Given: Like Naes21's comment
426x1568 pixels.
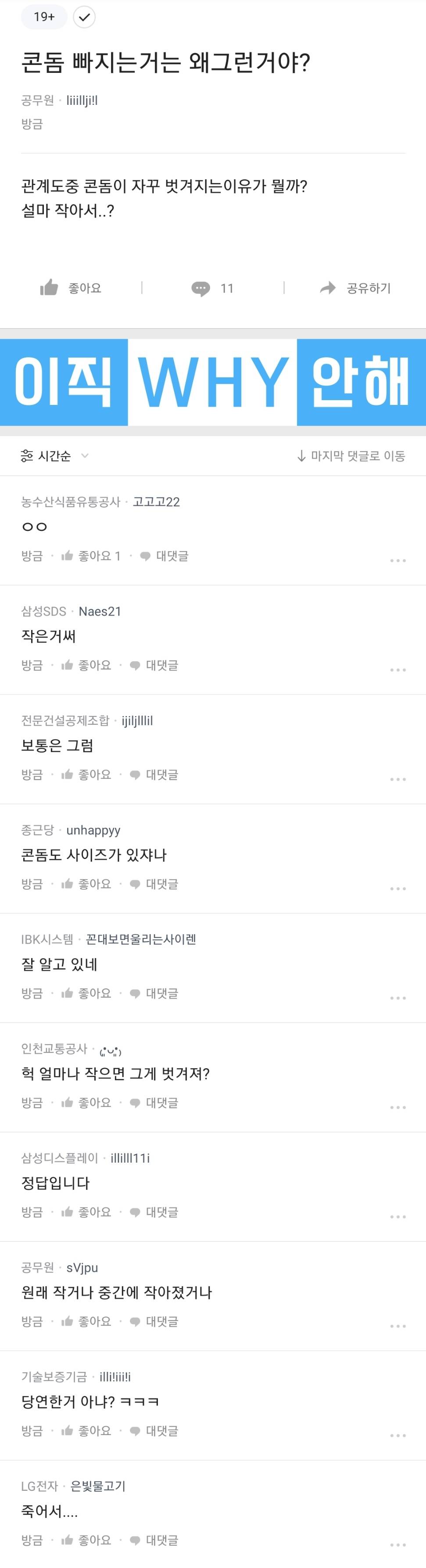Looking at the screenshot, I should [86, 665].
